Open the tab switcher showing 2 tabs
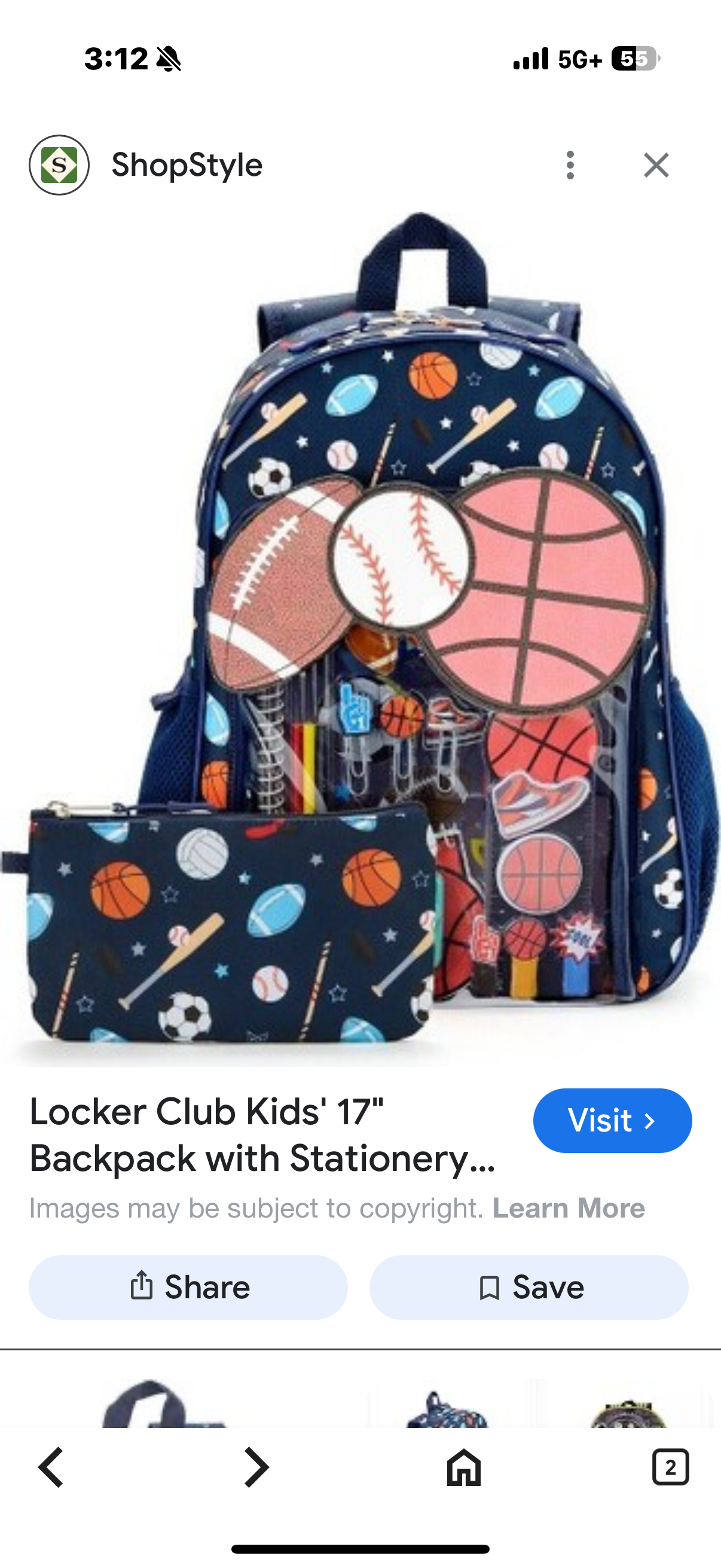Screen dimensions: 721x1568 pos(670,1467)
